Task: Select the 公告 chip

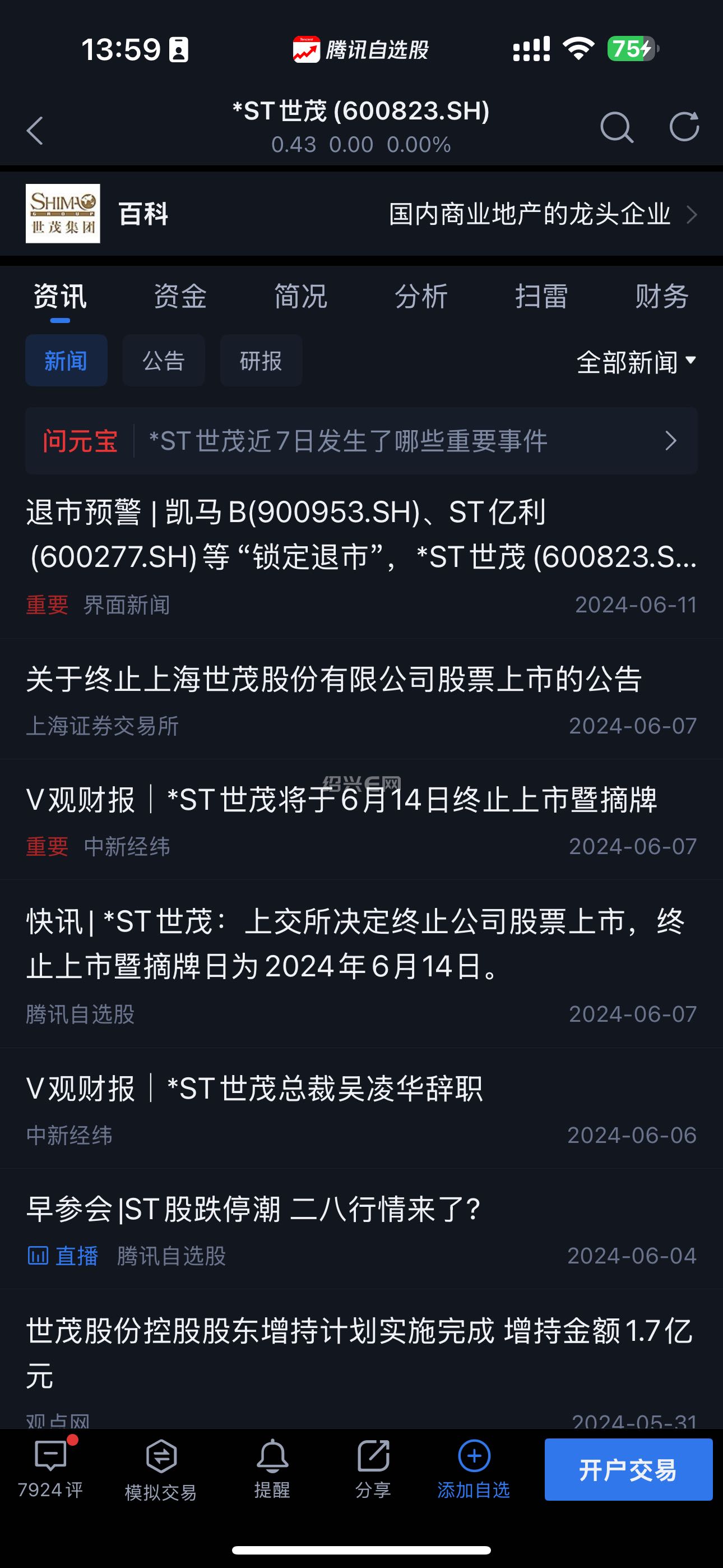Action: pyautogui.click(x=164, y=361)
